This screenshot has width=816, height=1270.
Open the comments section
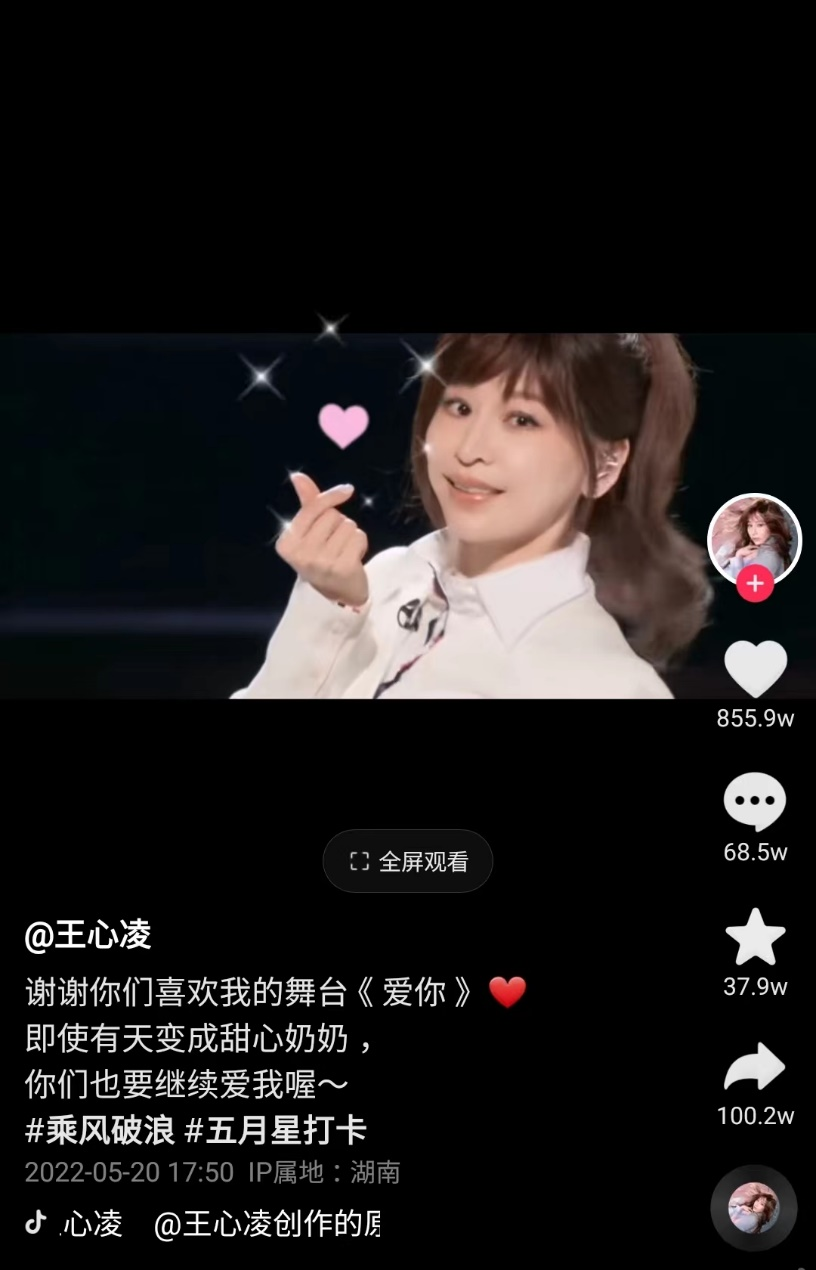click(755, 803)
